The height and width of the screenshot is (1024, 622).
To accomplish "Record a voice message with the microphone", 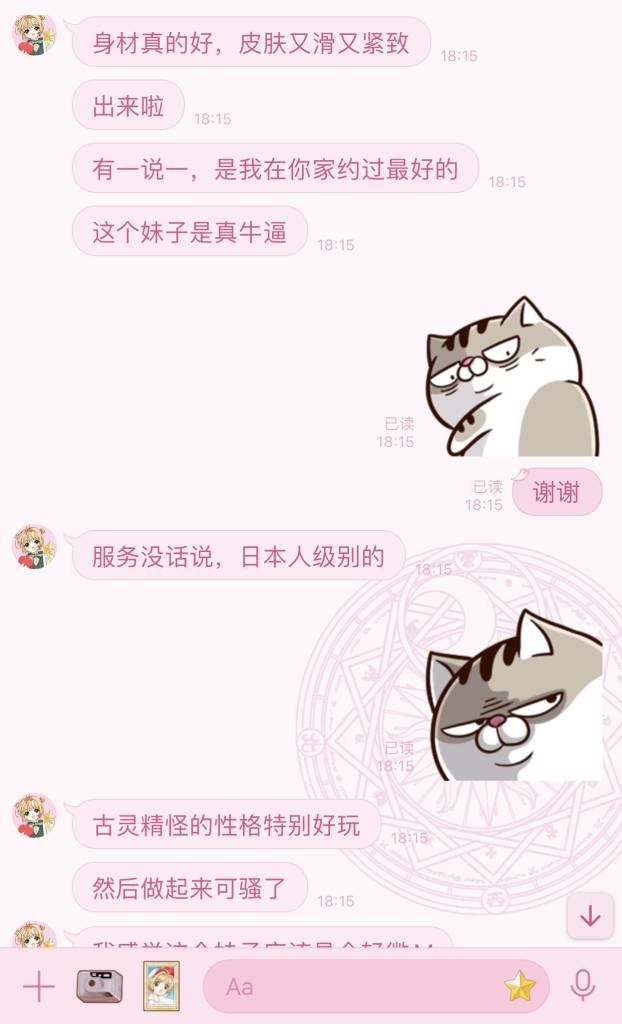I will (583, 987).
